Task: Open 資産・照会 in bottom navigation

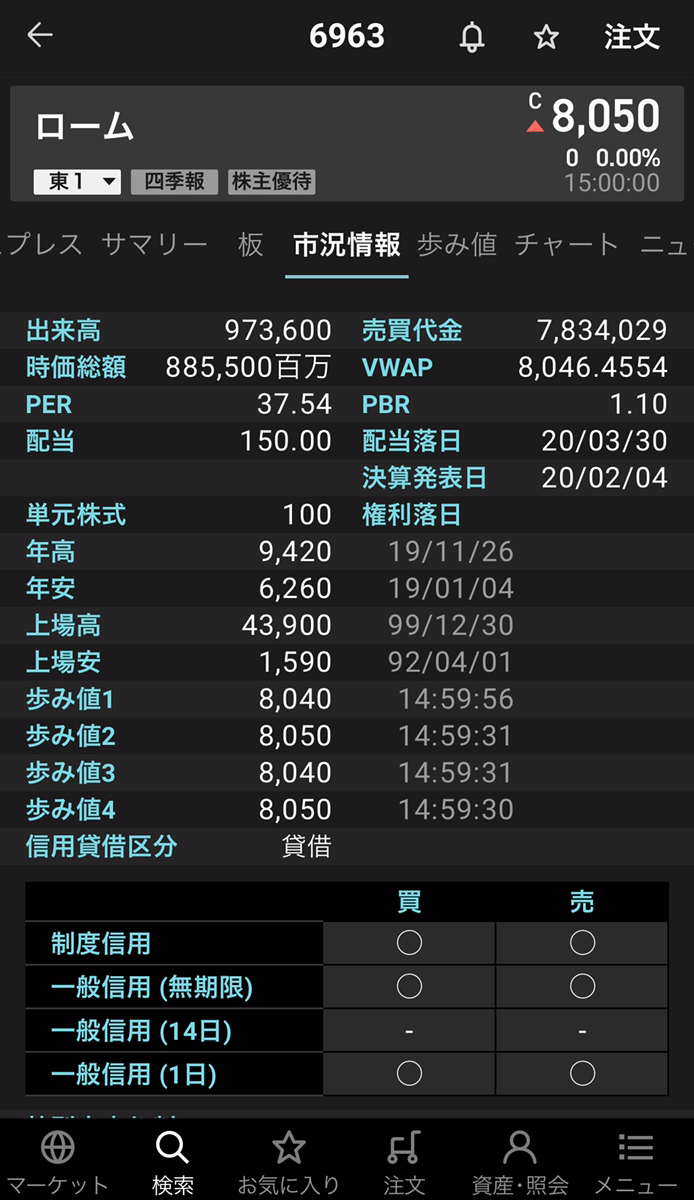Action: click(519, 1160)
